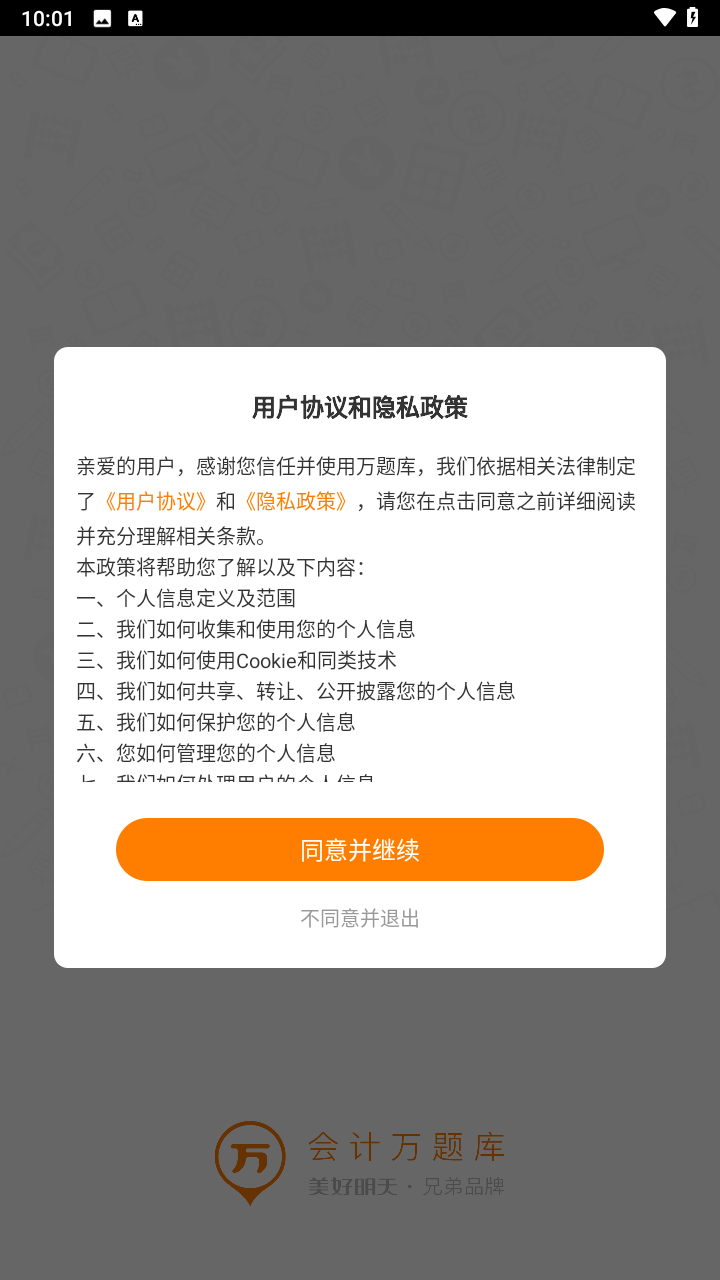Tap the 美好明天·兄弟品牌 tagline
The width and height of the screenshot is (720, 1280).
click(407, 1188)
